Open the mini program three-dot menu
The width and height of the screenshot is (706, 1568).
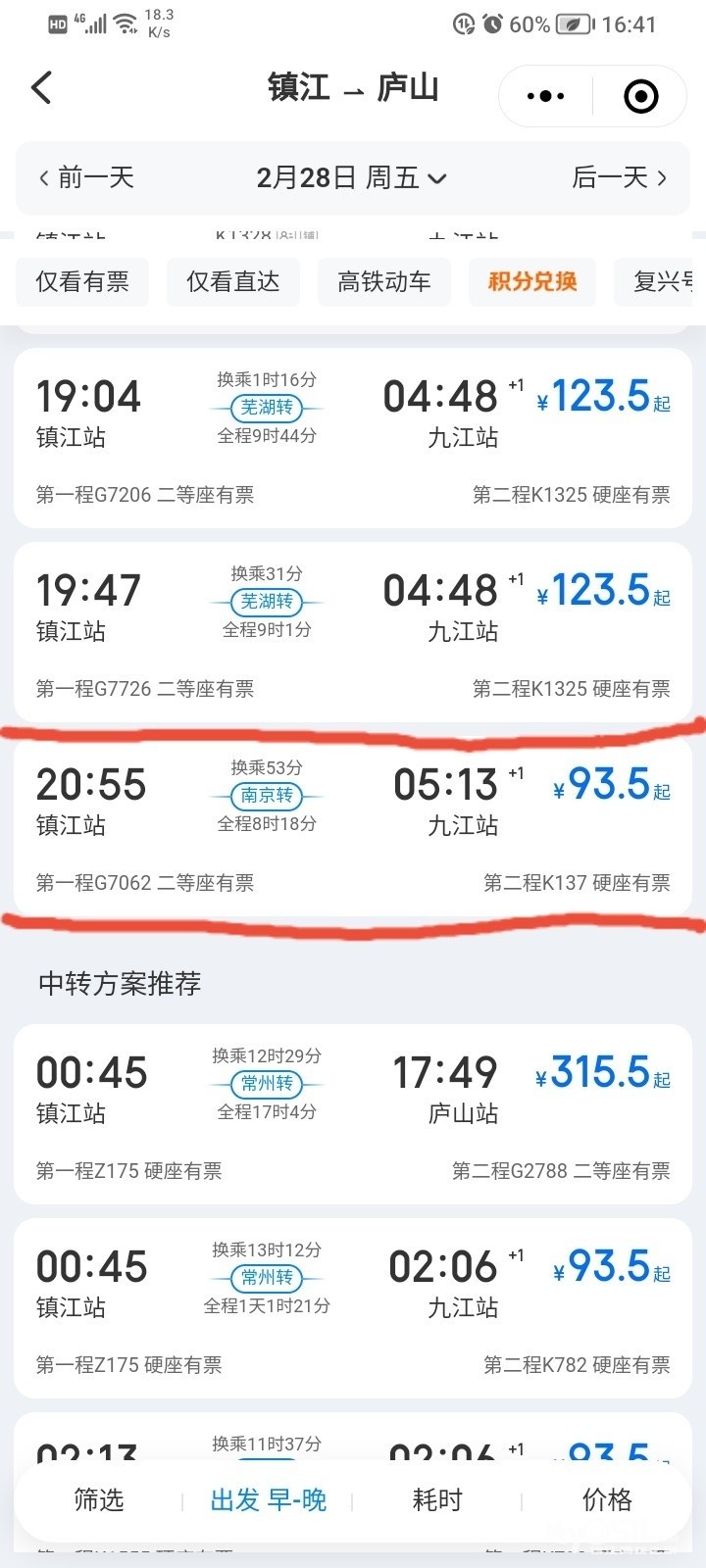pos(545,96)
